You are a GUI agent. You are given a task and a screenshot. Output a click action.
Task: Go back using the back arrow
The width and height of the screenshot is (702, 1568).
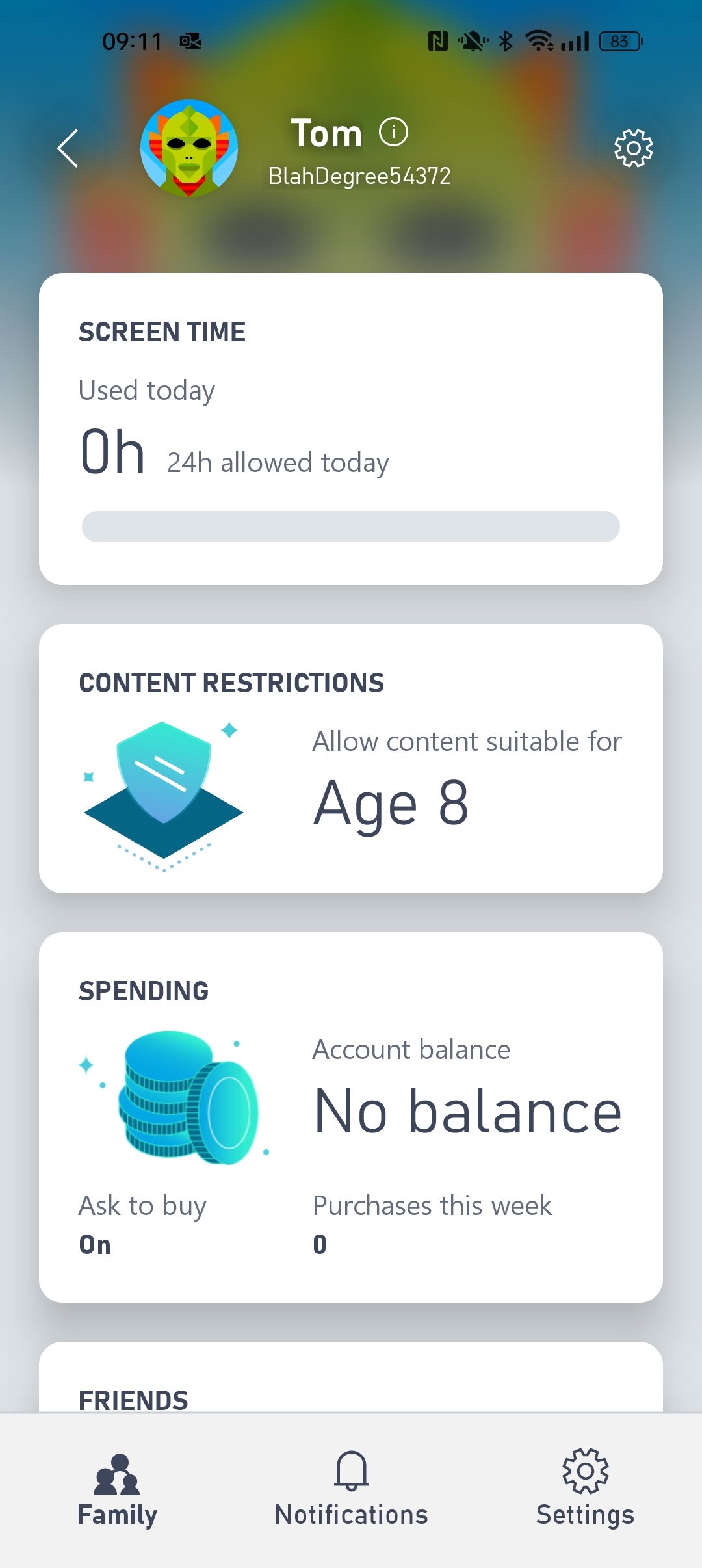pyautogui.click(x=68, y=148)
